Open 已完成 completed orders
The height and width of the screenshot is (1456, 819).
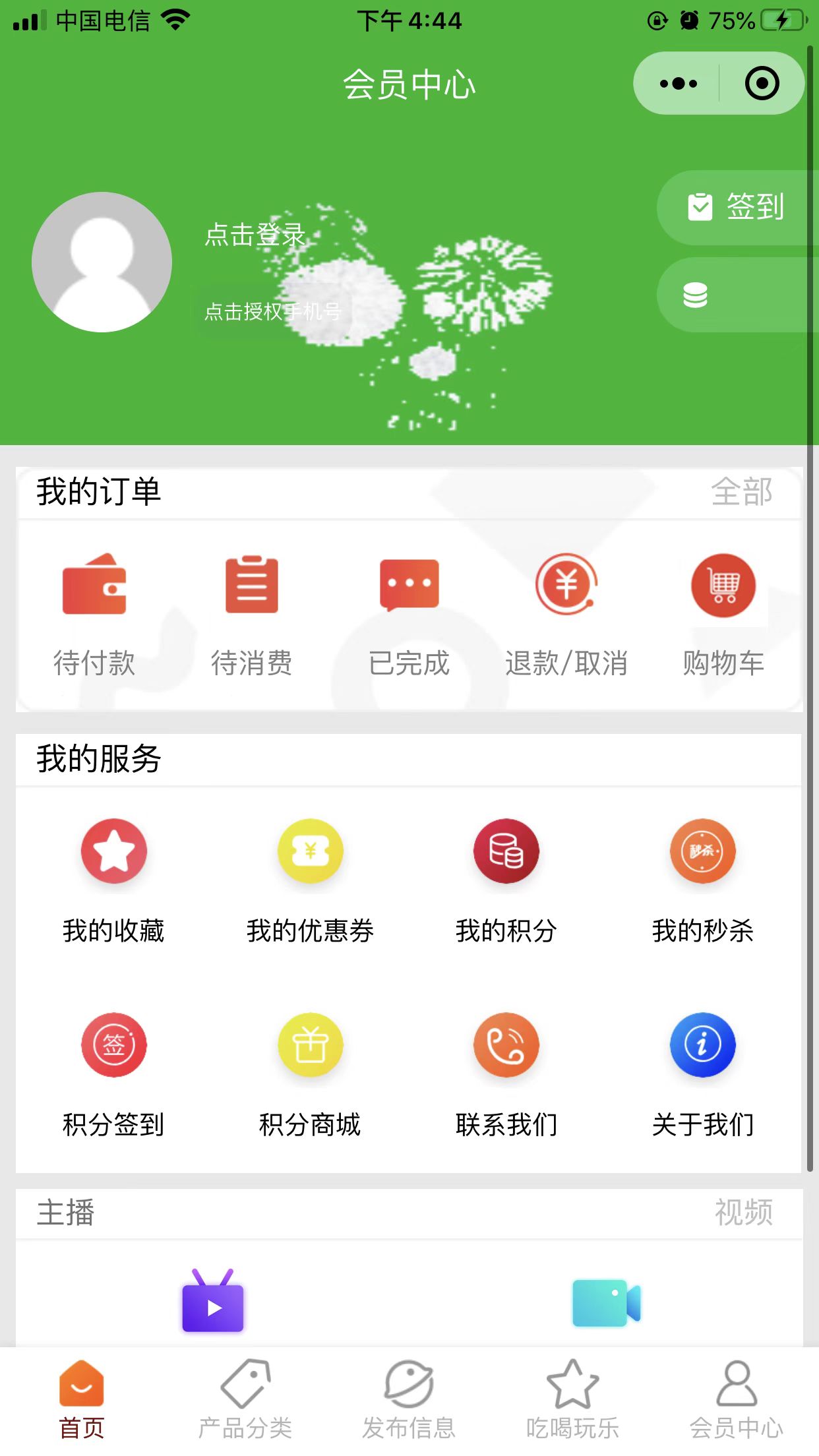tap(409, 613)
